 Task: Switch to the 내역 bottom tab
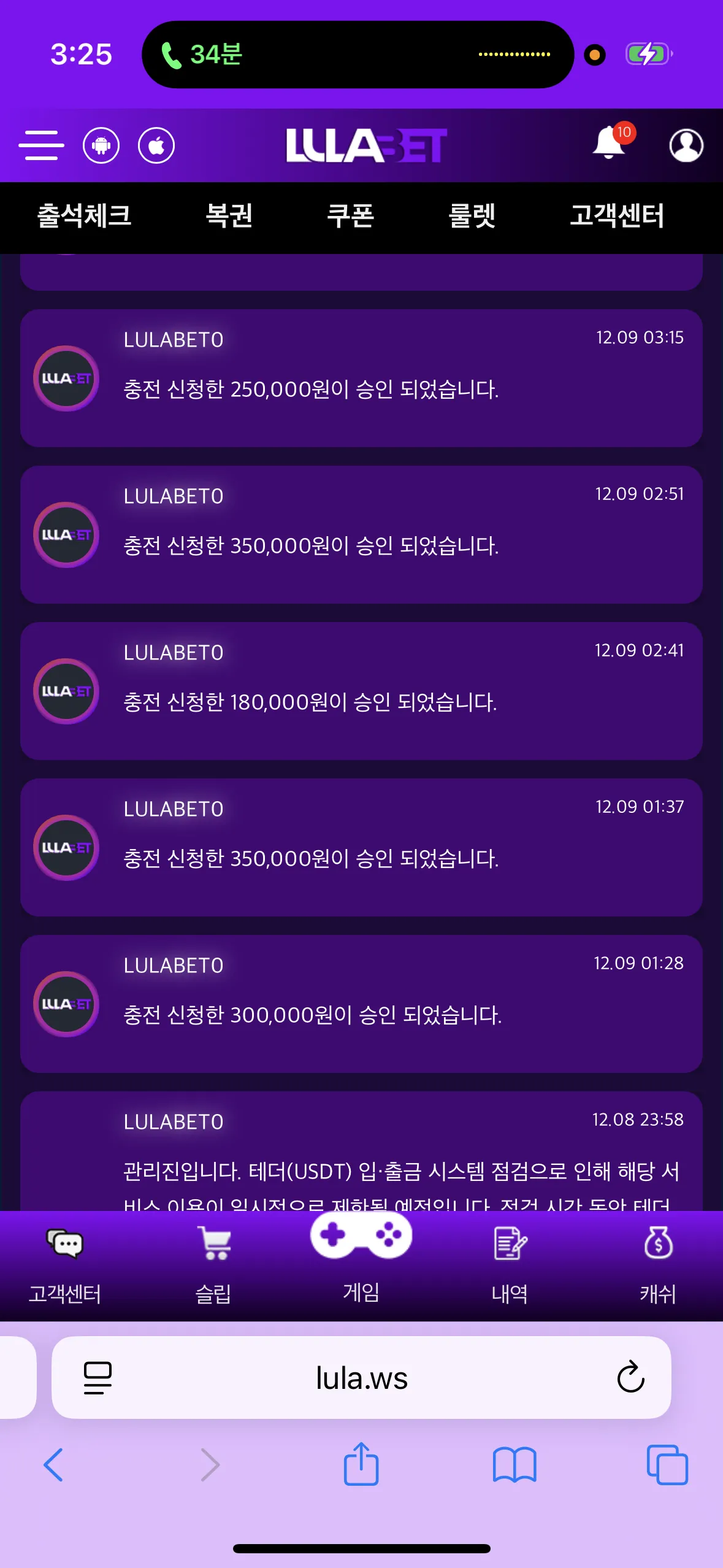pyautogui.click(x=510, y=1265)
